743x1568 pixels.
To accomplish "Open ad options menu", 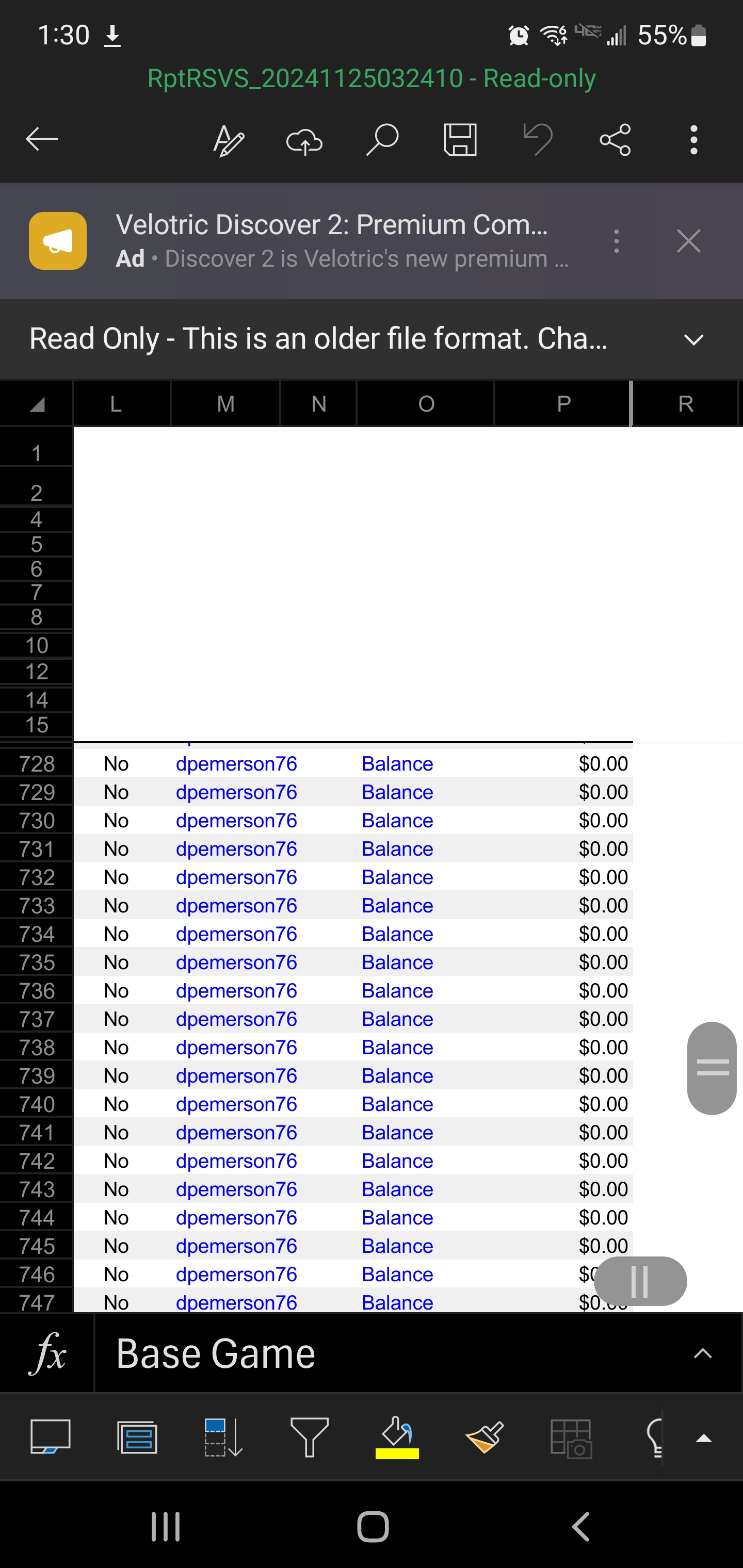I will 616,241.
